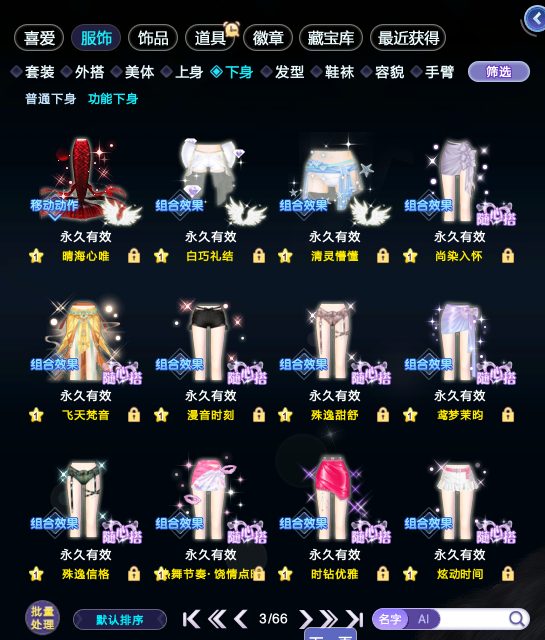Switch to the 道具 tab
This screenshot has height=640, width=545.
(210, 38)
